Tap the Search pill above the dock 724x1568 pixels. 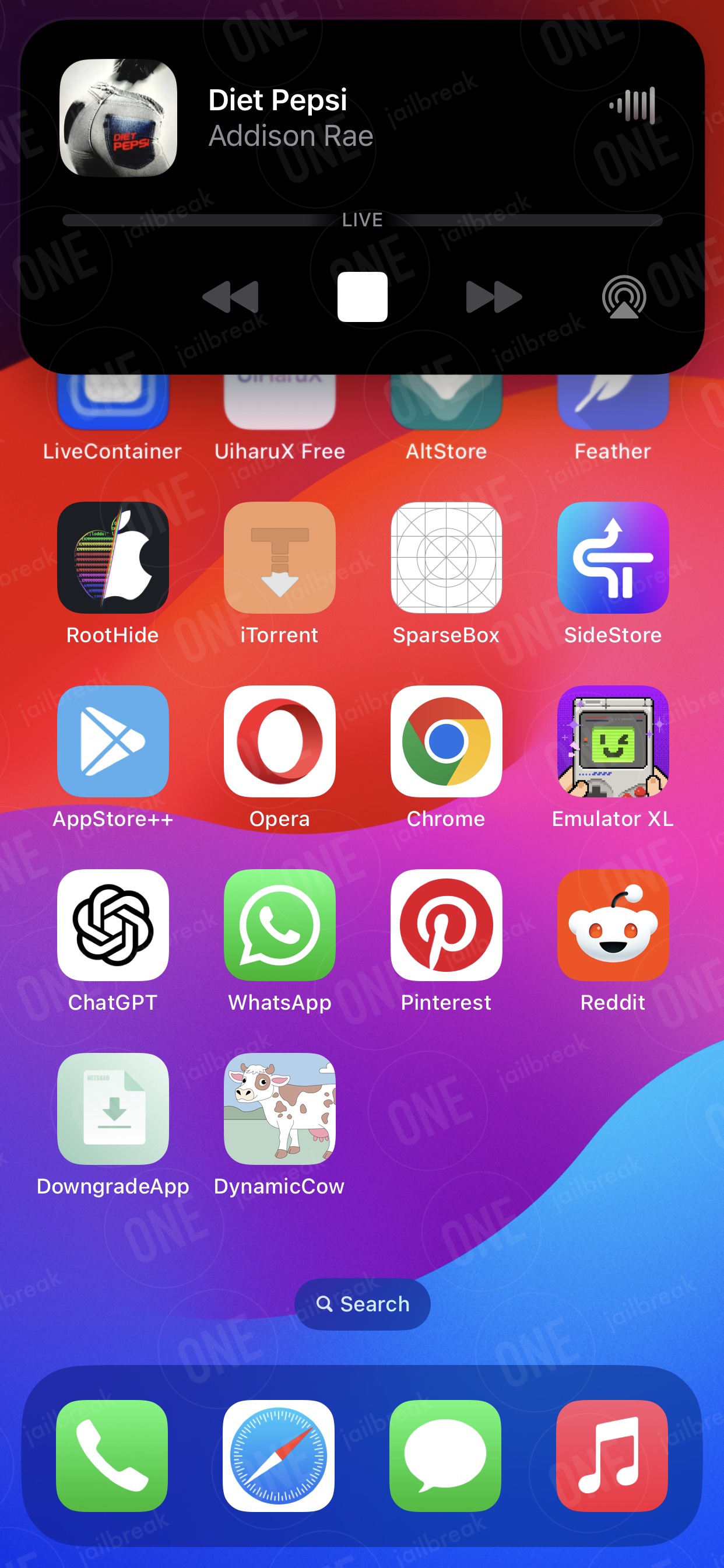[362, 1304]
